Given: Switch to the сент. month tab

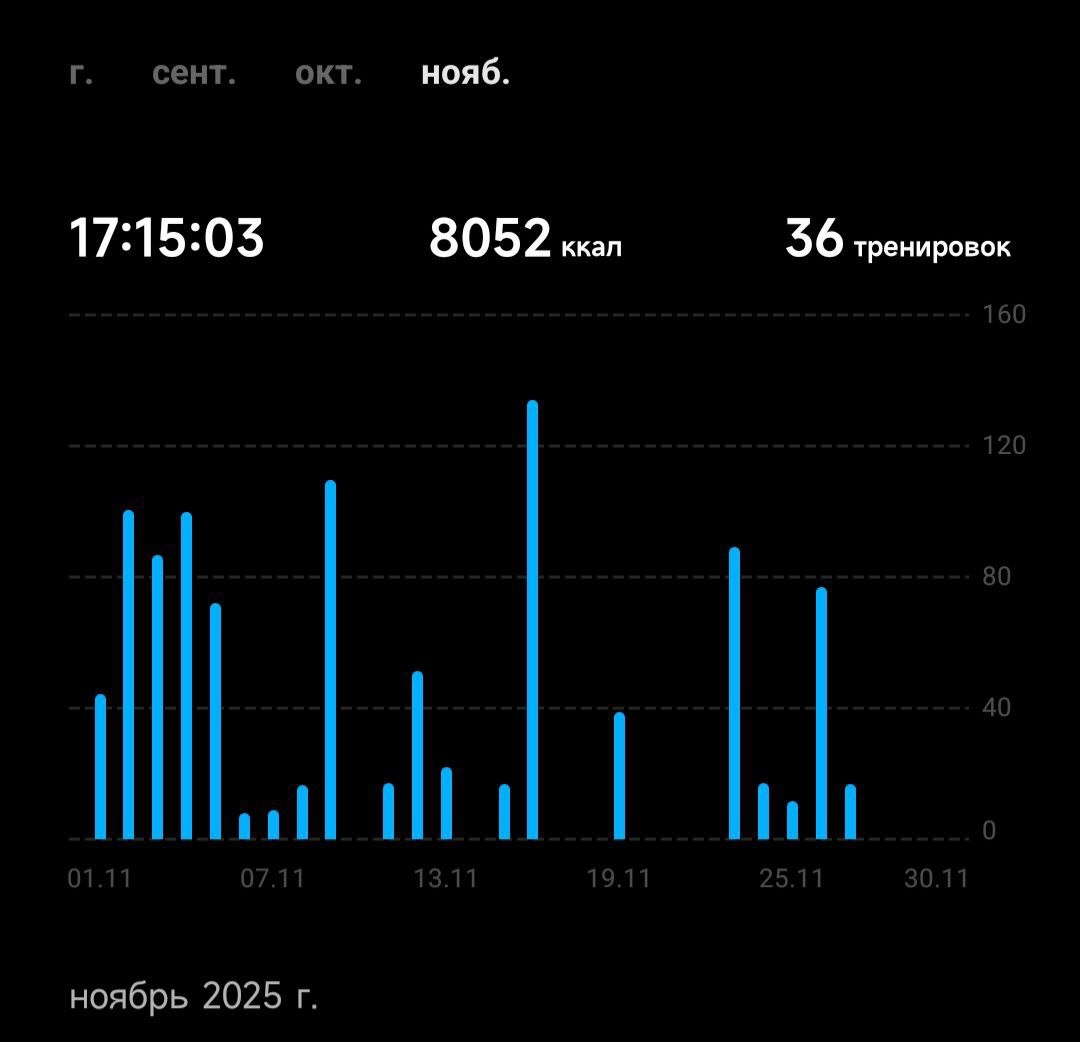Looking at the screenshot, I should click(x=194, y=74).
